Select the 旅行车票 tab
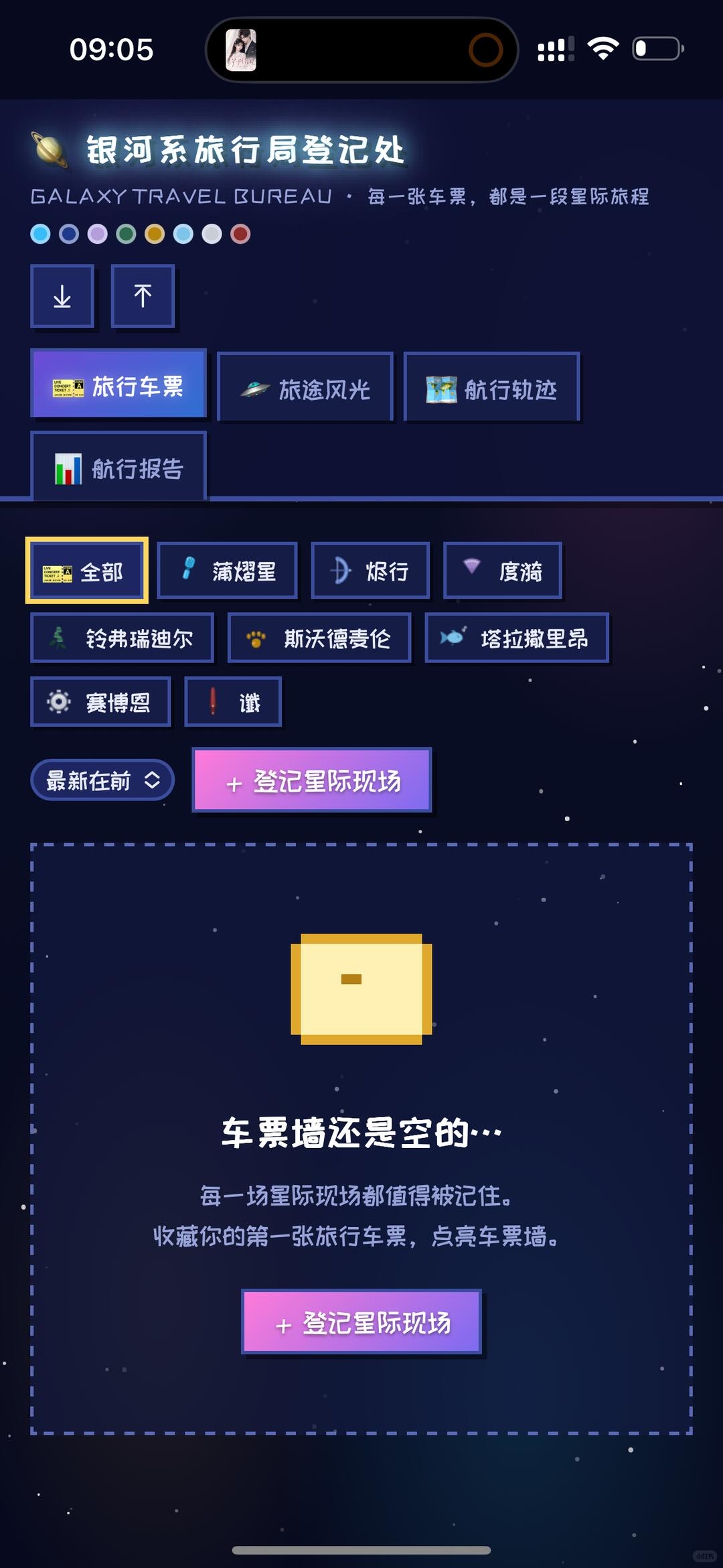This screenshot has height=1568, width=723. [118, 384]
